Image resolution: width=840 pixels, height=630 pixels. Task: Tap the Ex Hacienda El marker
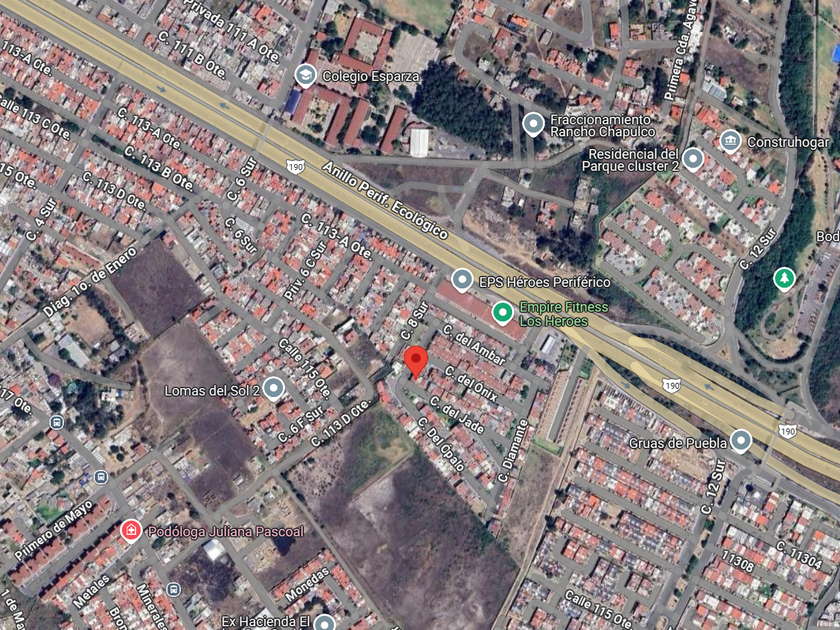point(324,622)
